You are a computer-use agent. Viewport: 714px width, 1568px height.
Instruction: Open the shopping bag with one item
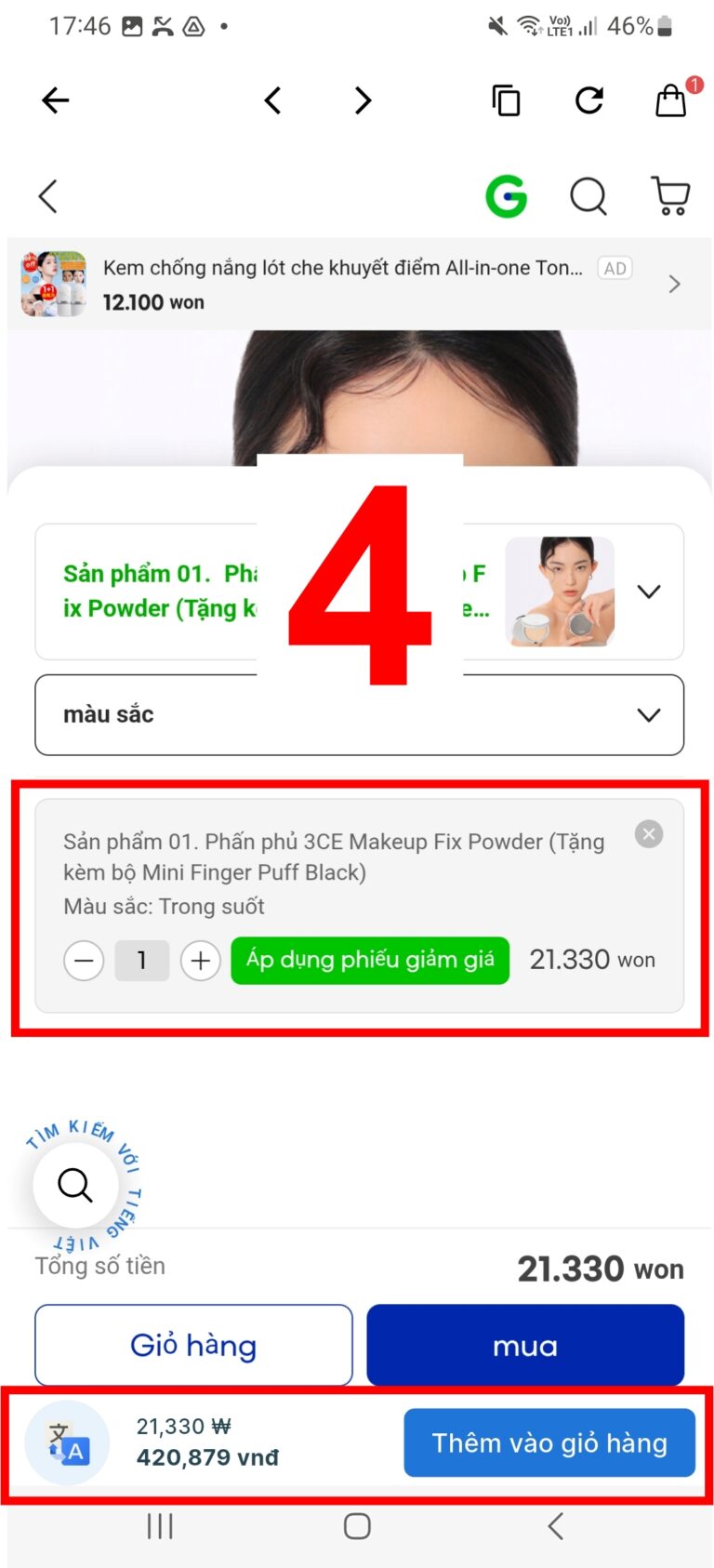click(671, 100)
